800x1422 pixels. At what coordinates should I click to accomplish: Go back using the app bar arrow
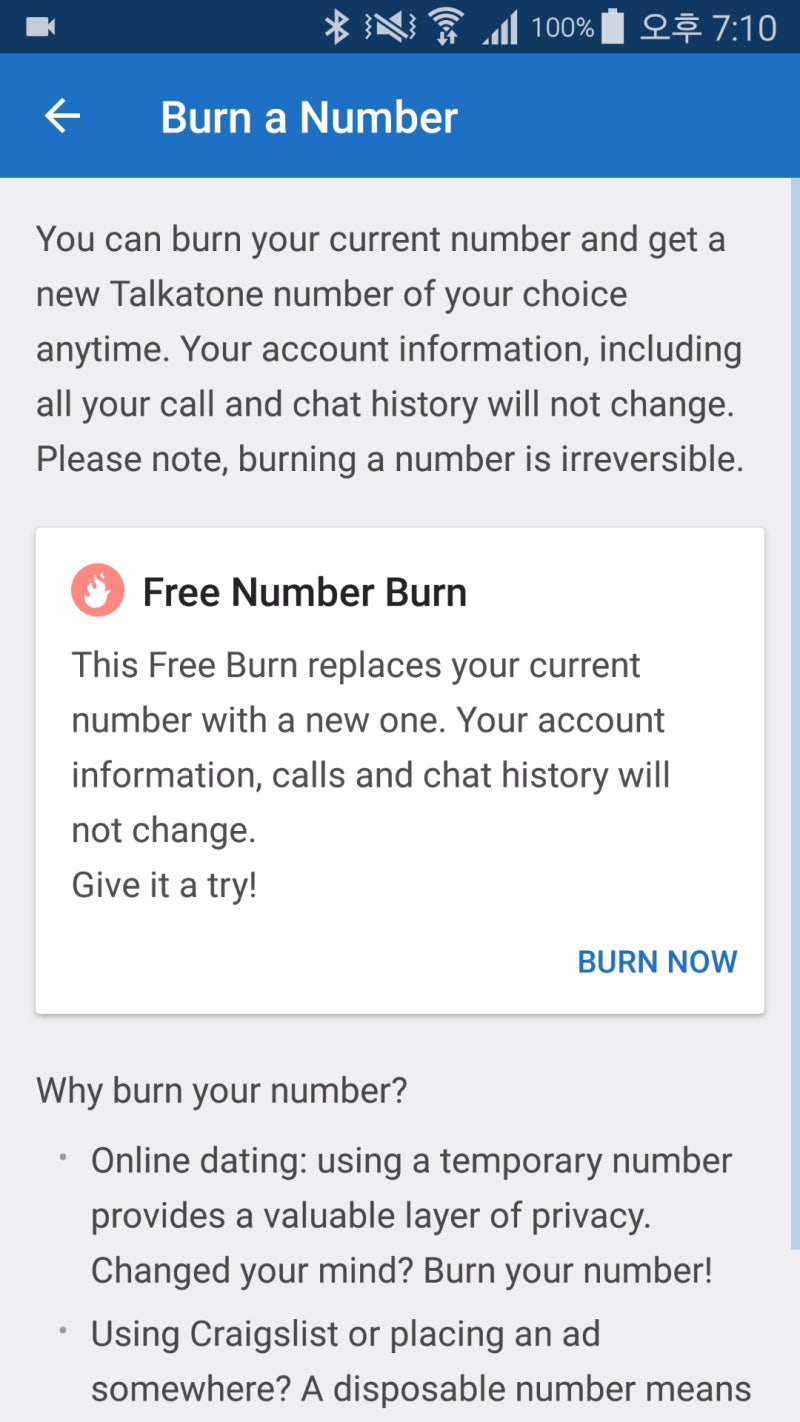62,117
